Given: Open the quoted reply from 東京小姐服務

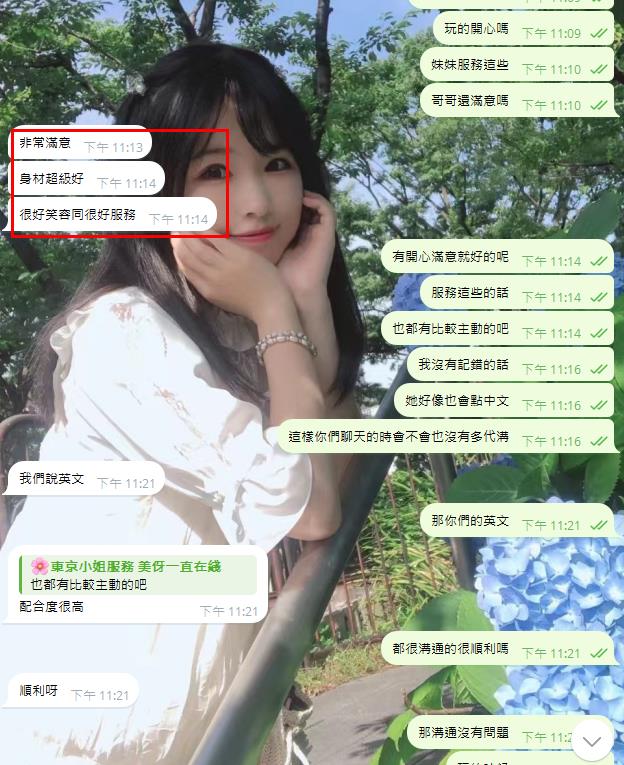Looking at the screenshot, I should [x=138, y=575].
